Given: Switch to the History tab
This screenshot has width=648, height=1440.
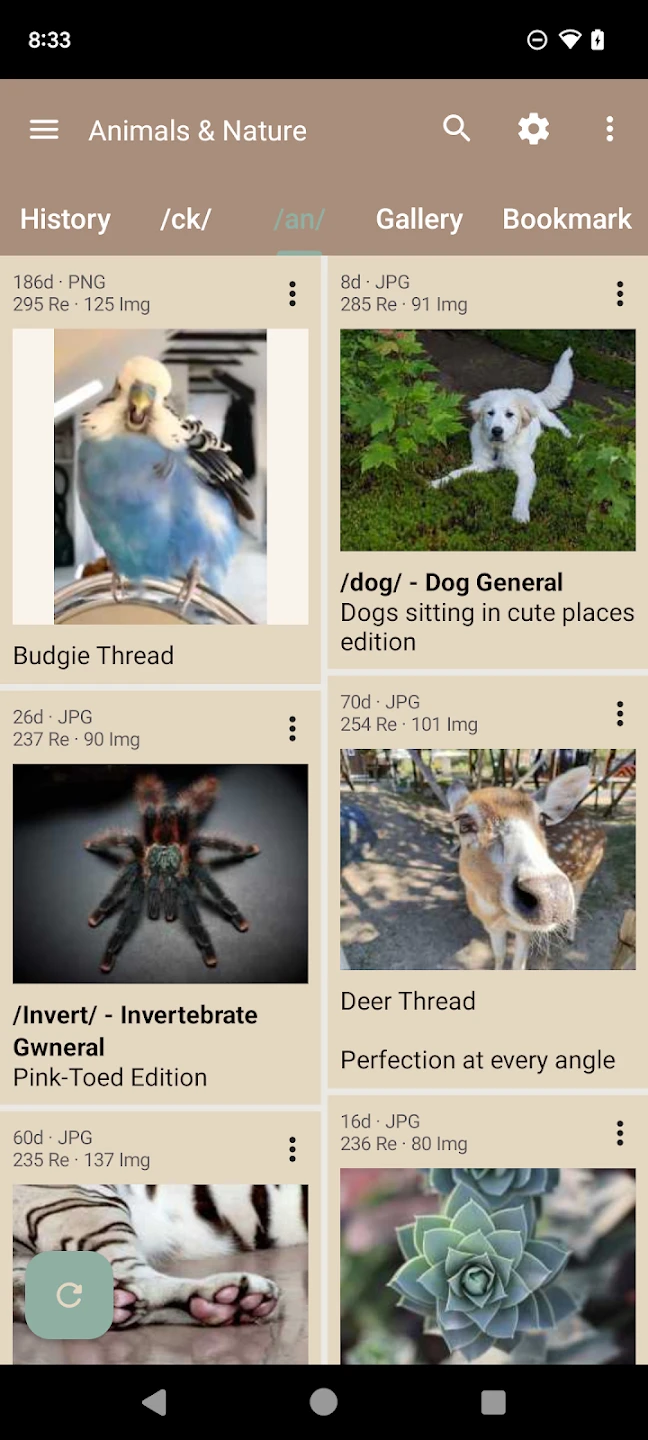Looking at the screenshot, I should tap(65, 219).
